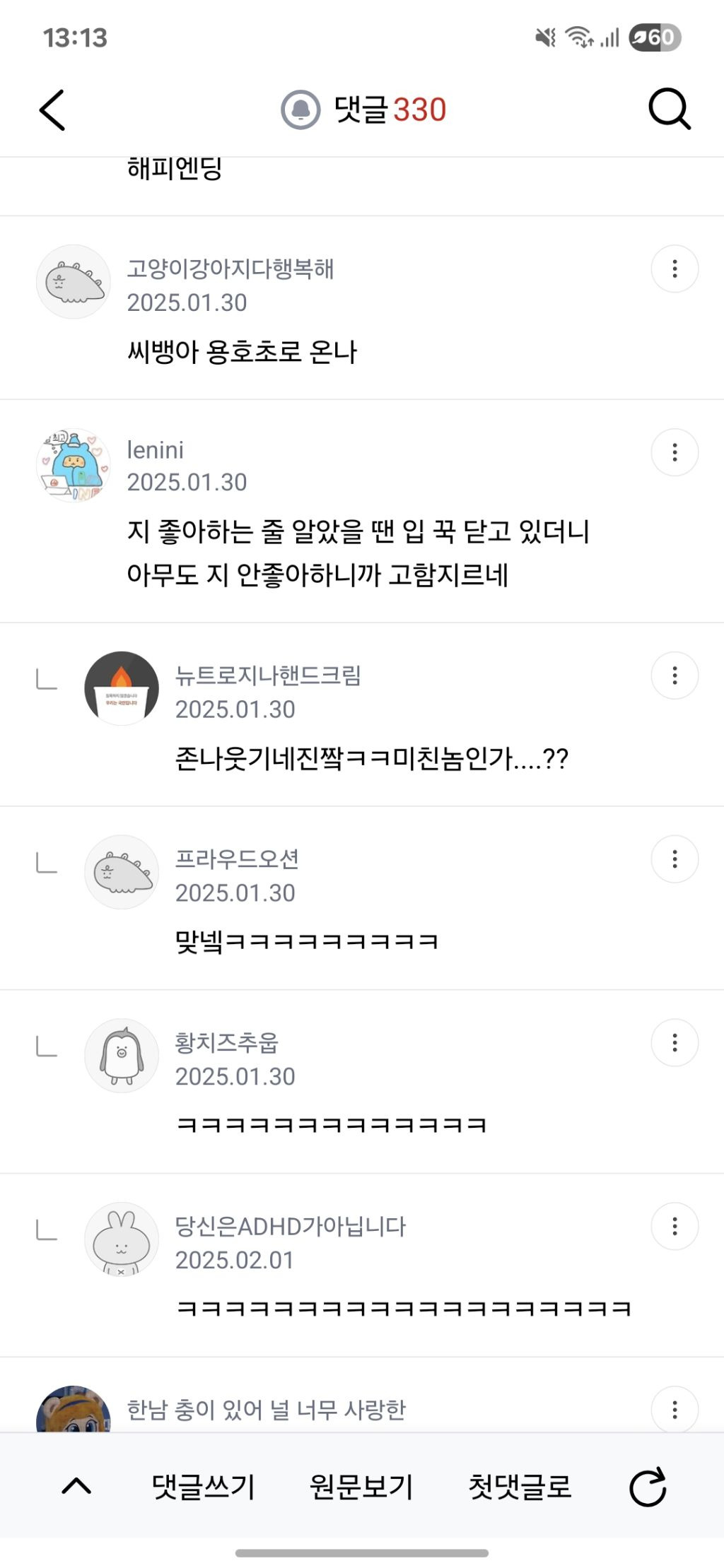Screen dimensions: 724x1568
Task: Open options for 한남 충이 있어 comment
Action: tap(675, 1409)
